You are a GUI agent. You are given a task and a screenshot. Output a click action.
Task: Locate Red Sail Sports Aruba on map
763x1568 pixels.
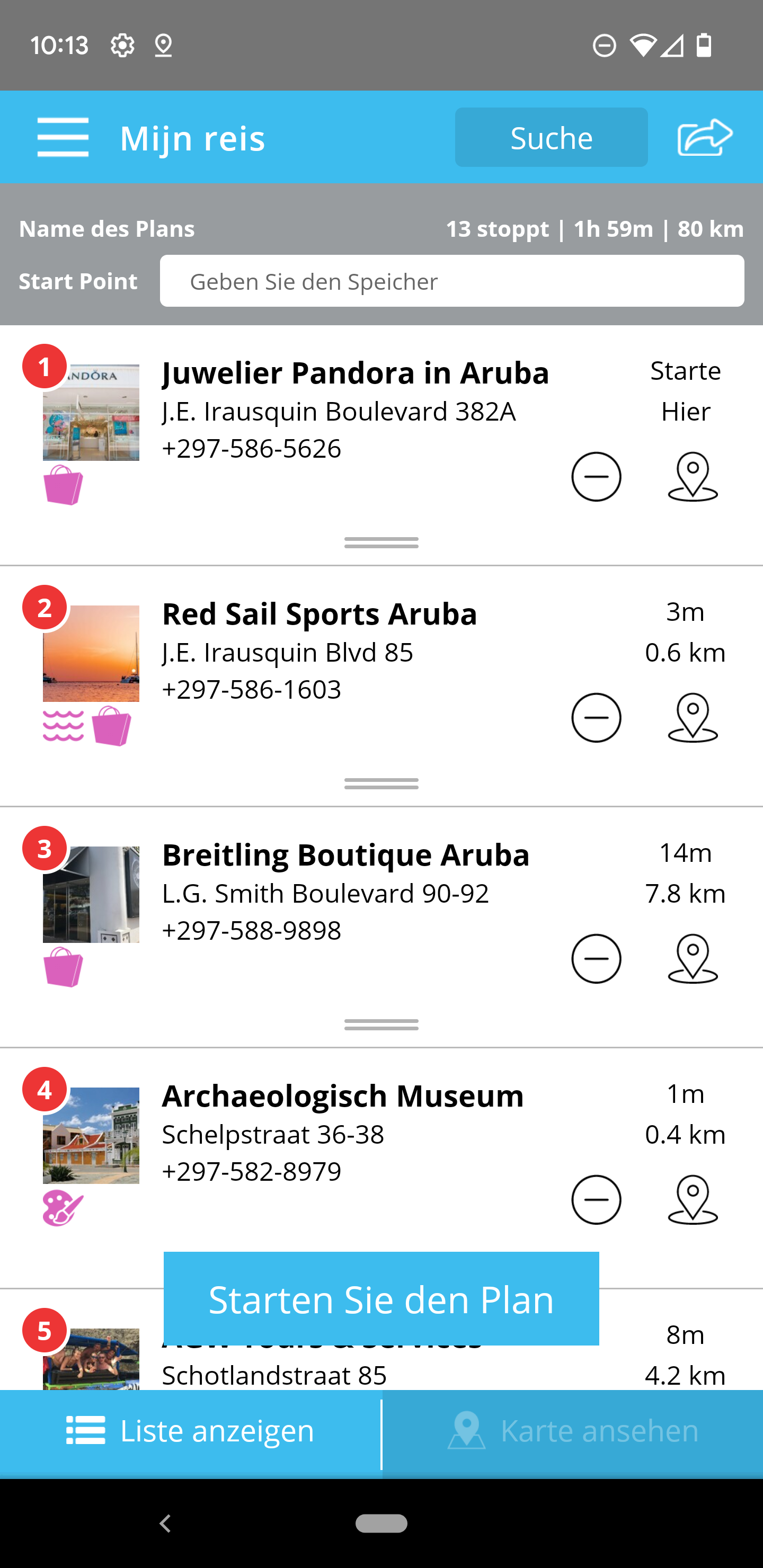click(693, 718)
